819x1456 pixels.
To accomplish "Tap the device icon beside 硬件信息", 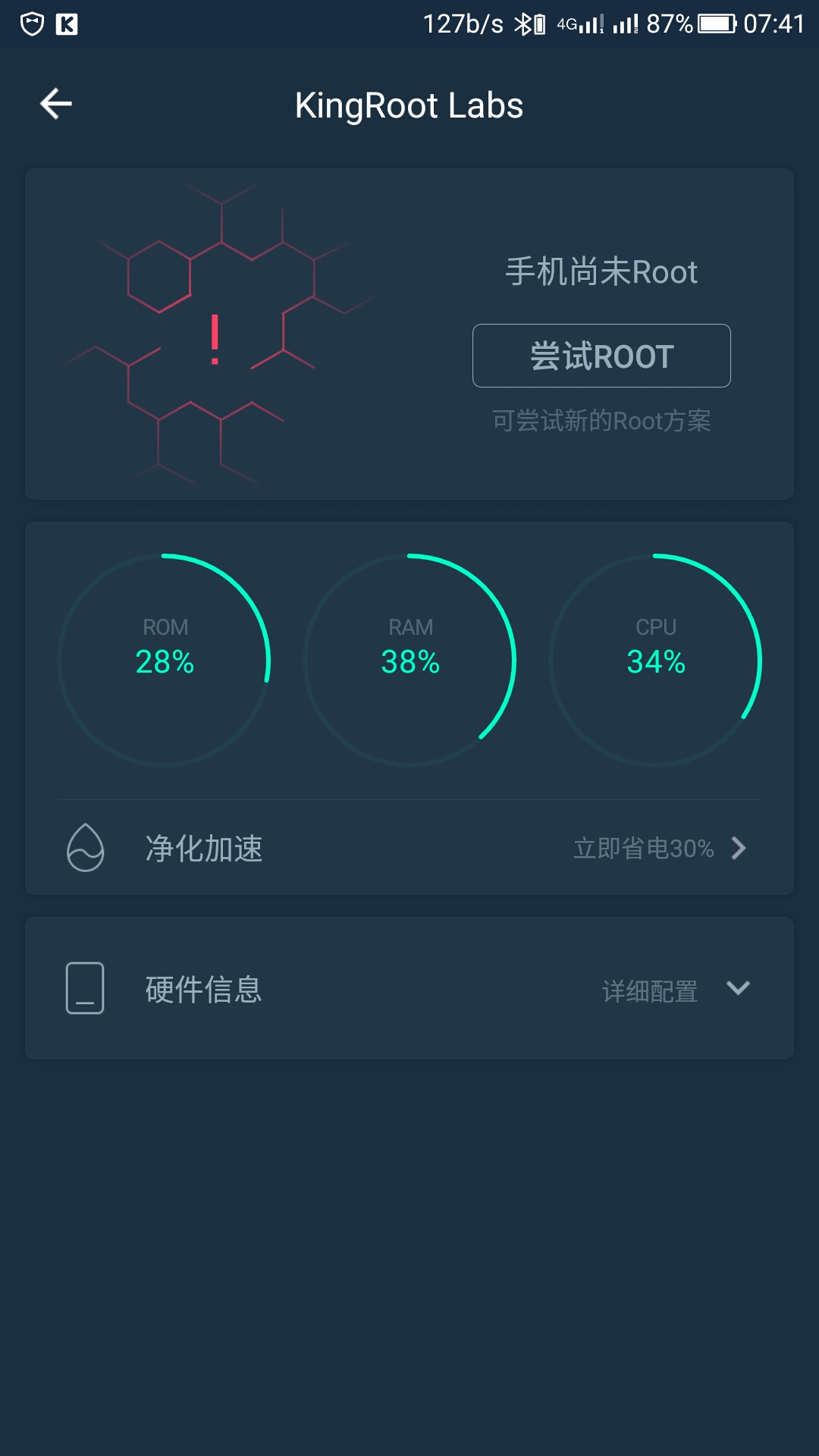I will point(85,989).
